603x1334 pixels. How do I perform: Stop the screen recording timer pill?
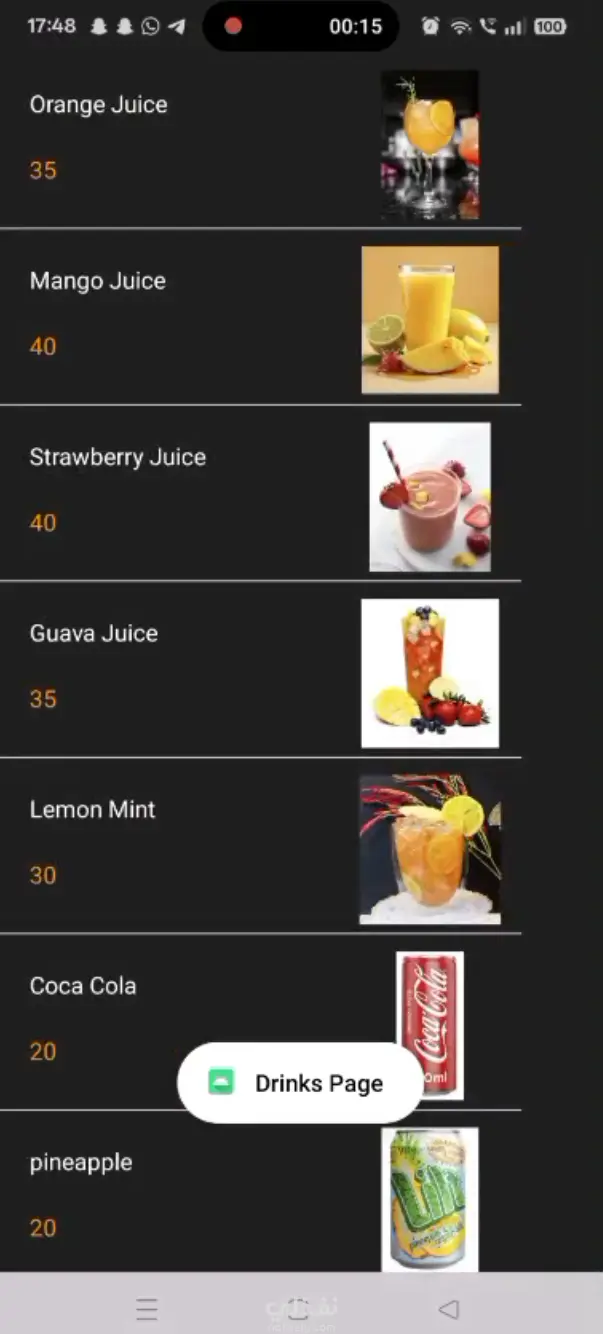tap(300, 26)
